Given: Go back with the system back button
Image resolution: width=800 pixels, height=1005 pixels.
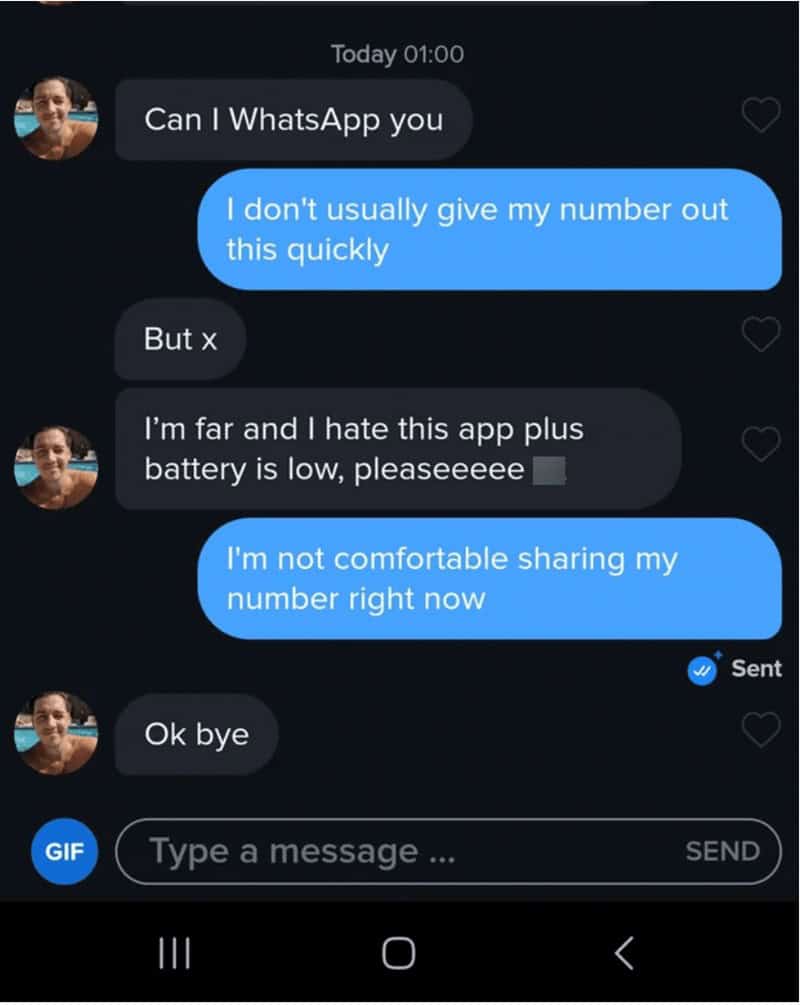Looking at the screenshot, I should point(623,953).
